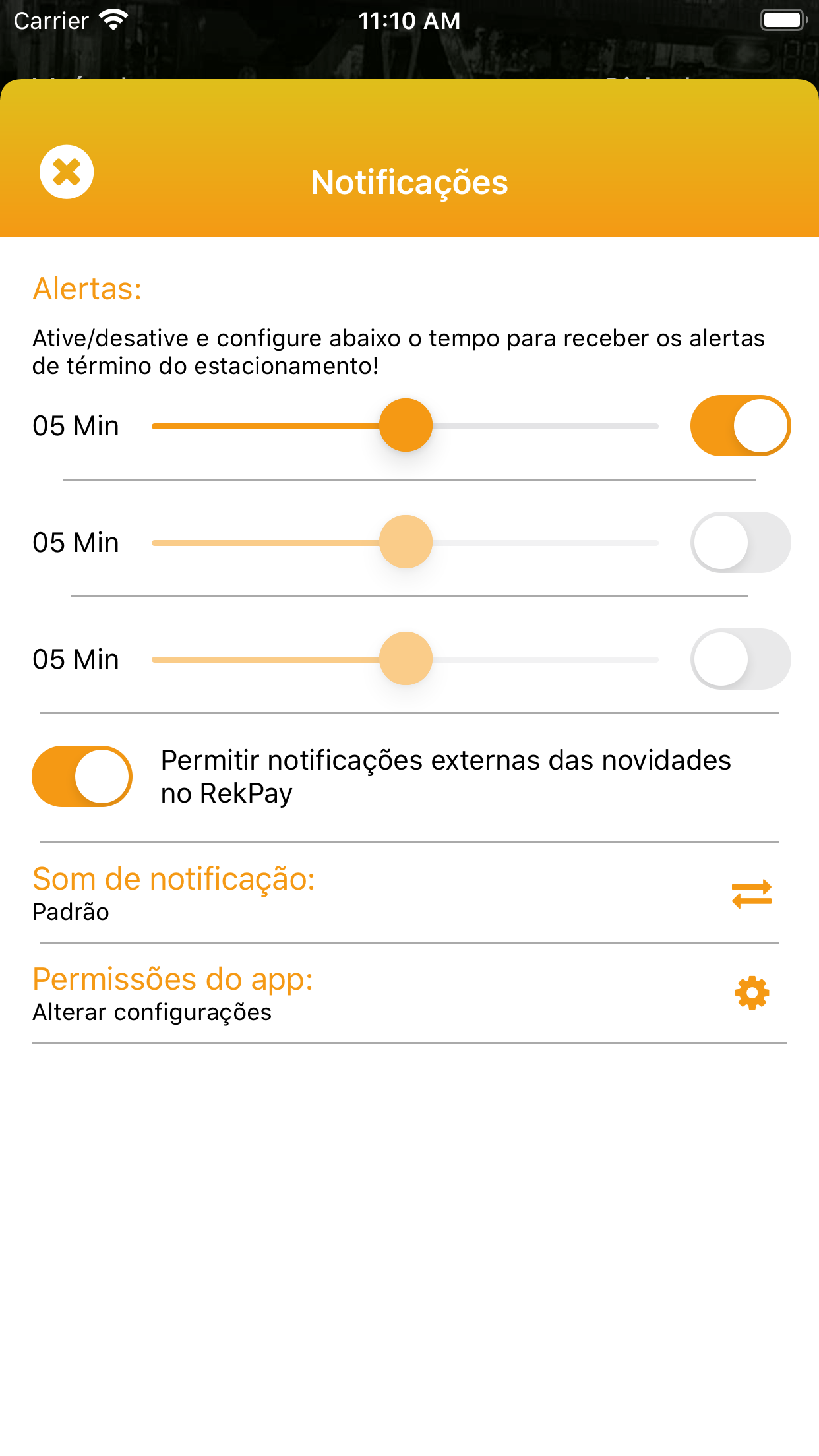Tap the first alert's active time slider
The width and height of the screenshot is (819, 1456).
406,426
